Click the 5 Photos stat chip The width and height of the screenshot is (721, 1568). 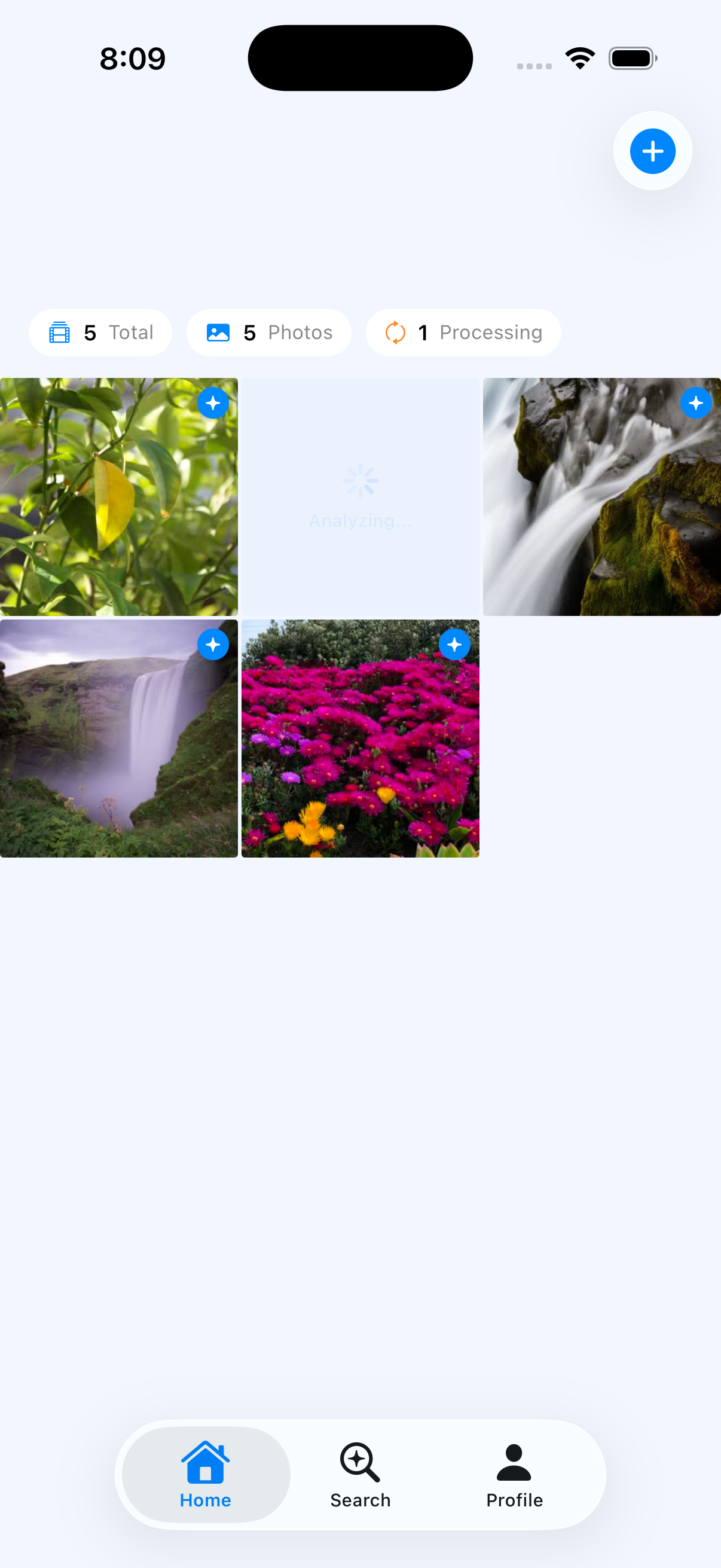click(x=269, y=332)
